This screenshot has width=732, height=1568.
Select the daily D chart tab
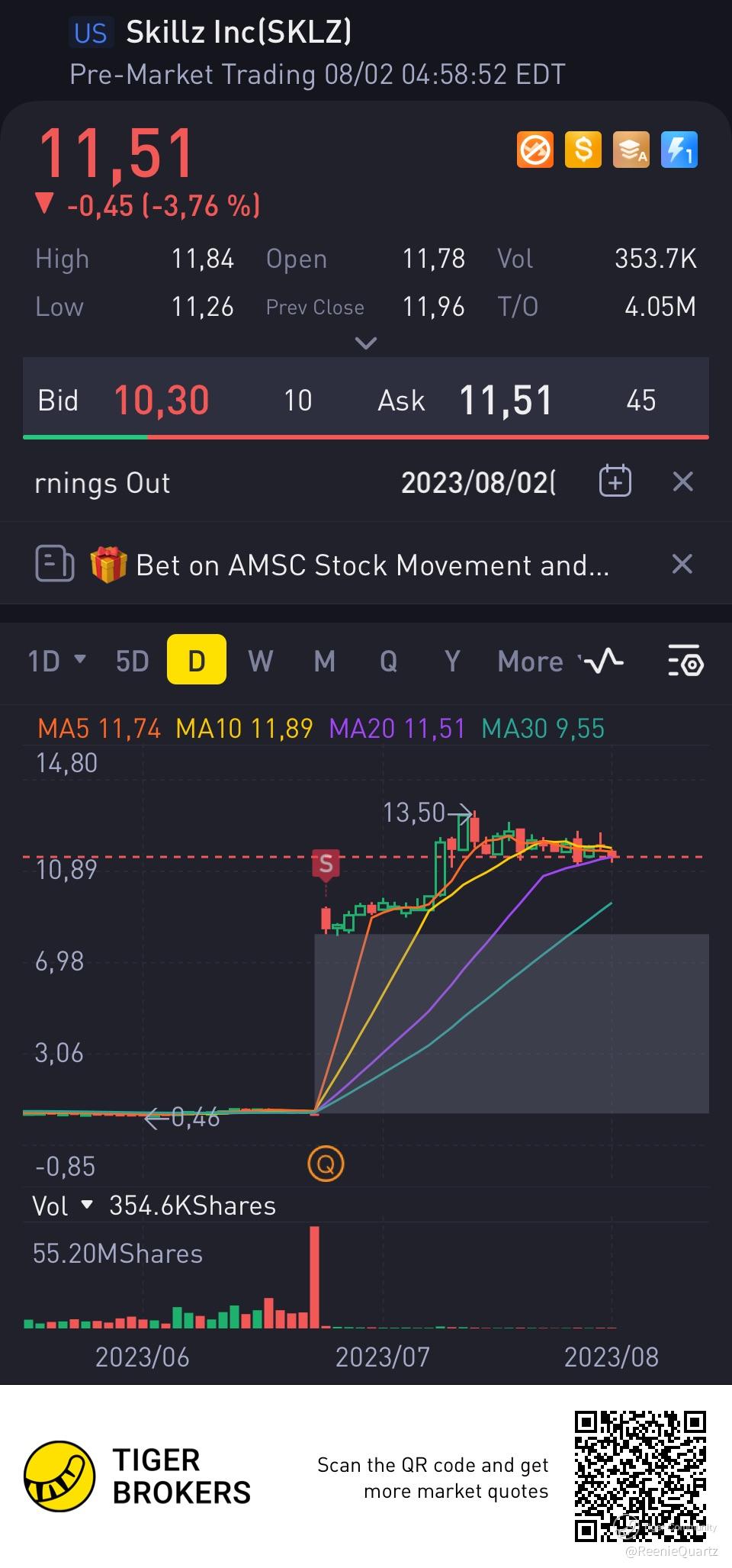(196, 660)
